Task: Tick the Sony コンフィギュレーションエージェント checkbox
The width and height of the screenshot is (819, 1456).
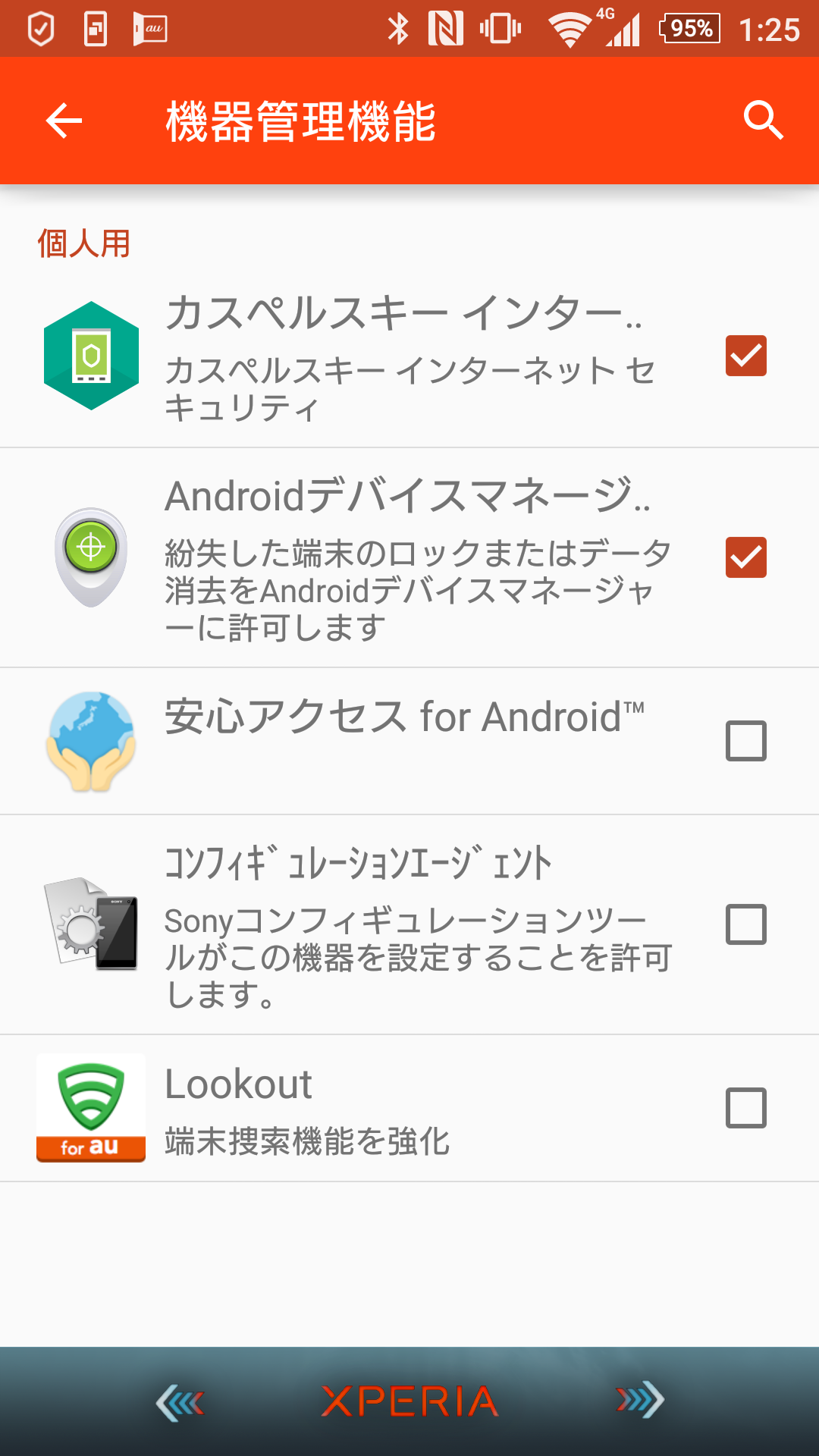Action: tap(746, 924)
